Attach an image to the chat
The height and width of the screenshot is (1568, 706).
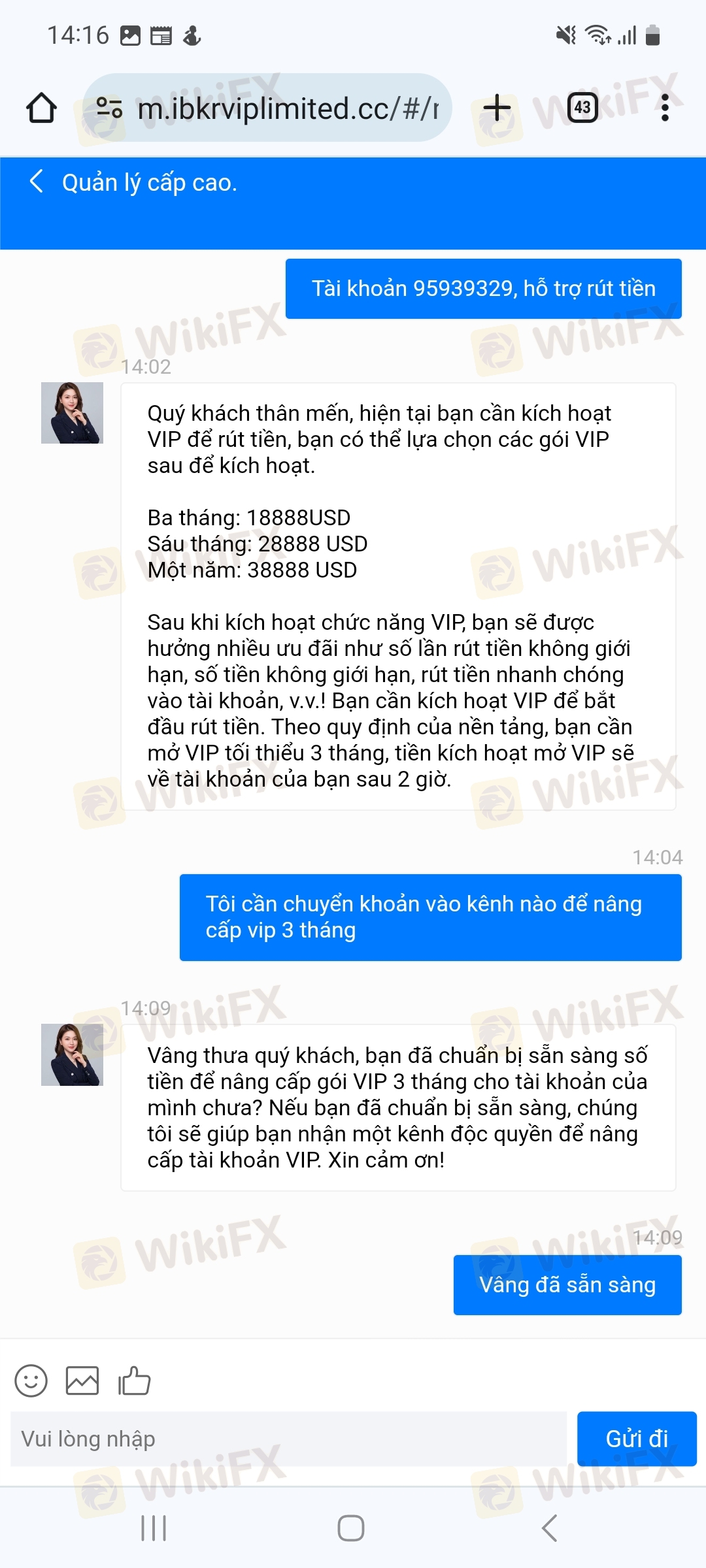82,1381
